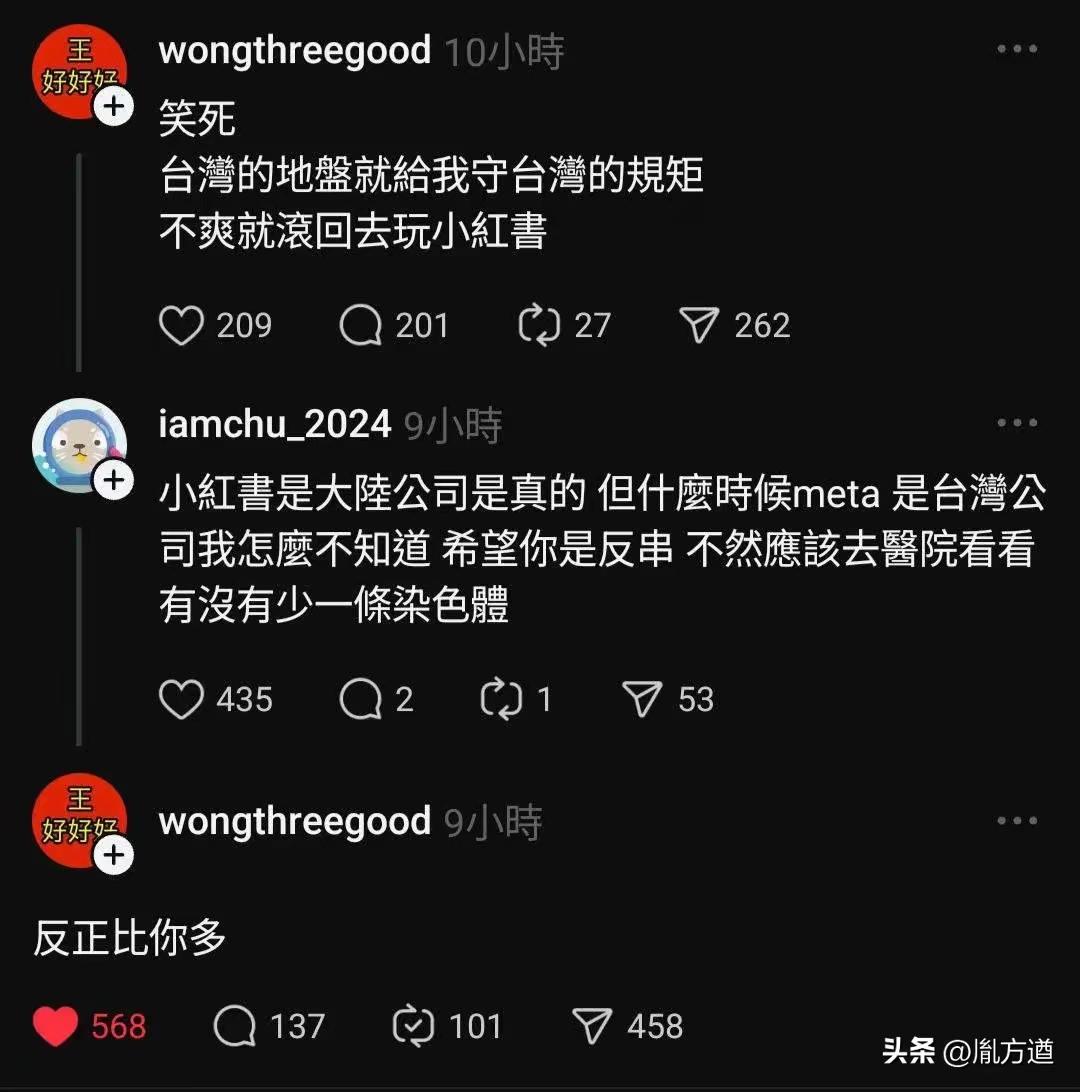Reply to iamchu_2024's comment
This screenshot has height=1092, width=1080.
pyautogui.click(x=360, y=699)
